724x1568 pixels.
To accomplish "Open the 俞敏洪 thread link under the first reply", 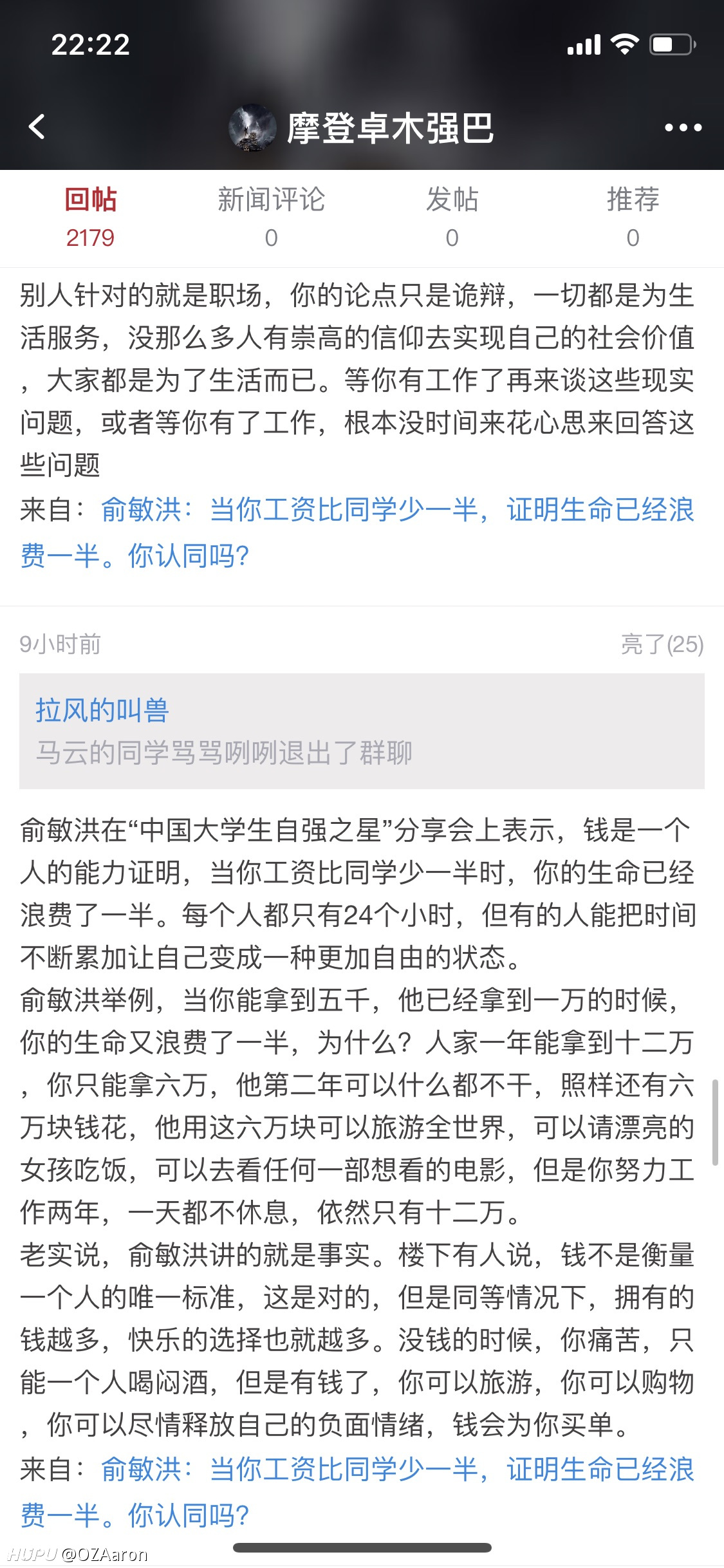I will [x=357, y=532].
